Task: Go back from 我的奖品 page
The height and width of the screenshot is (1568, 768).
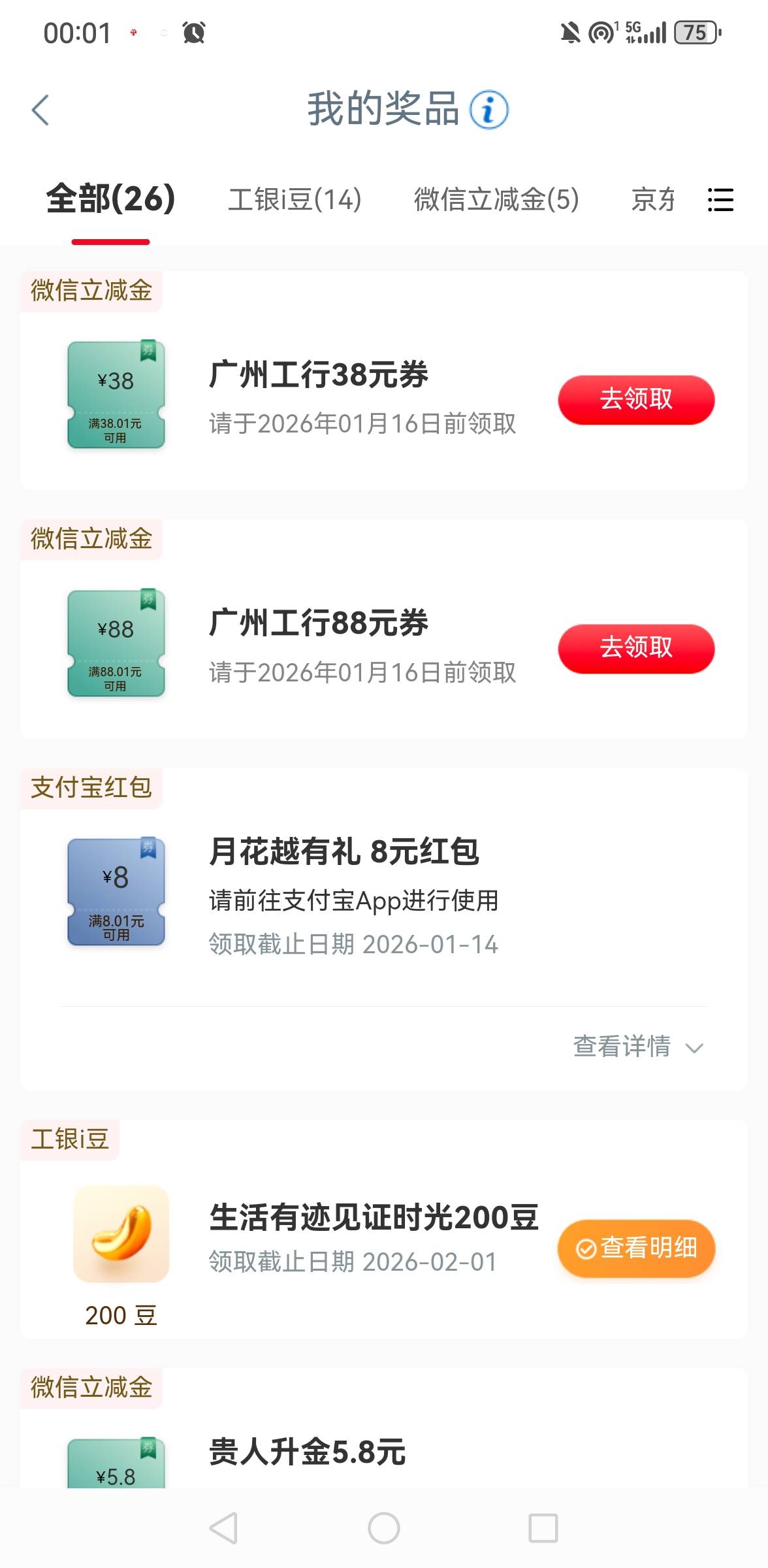Action: click(40, 110)
